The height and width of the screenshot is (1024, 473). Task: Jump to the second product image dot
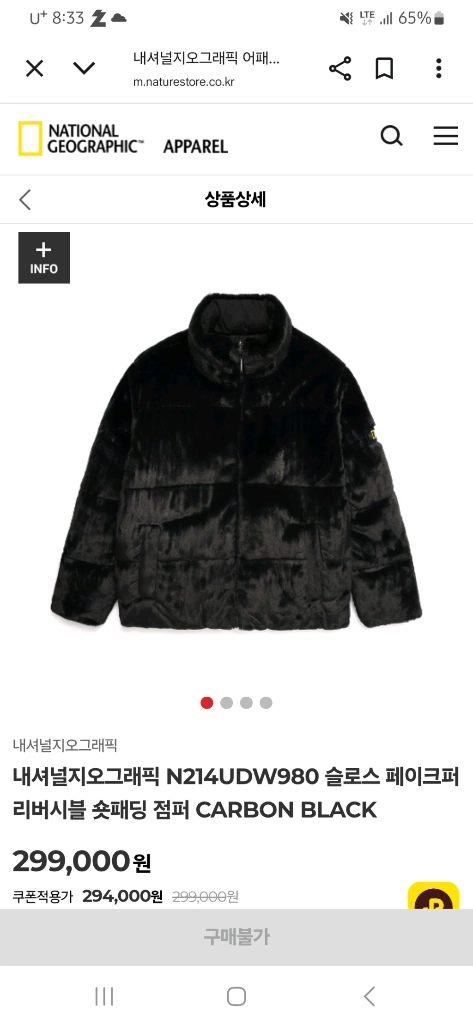tap(227, 703)
